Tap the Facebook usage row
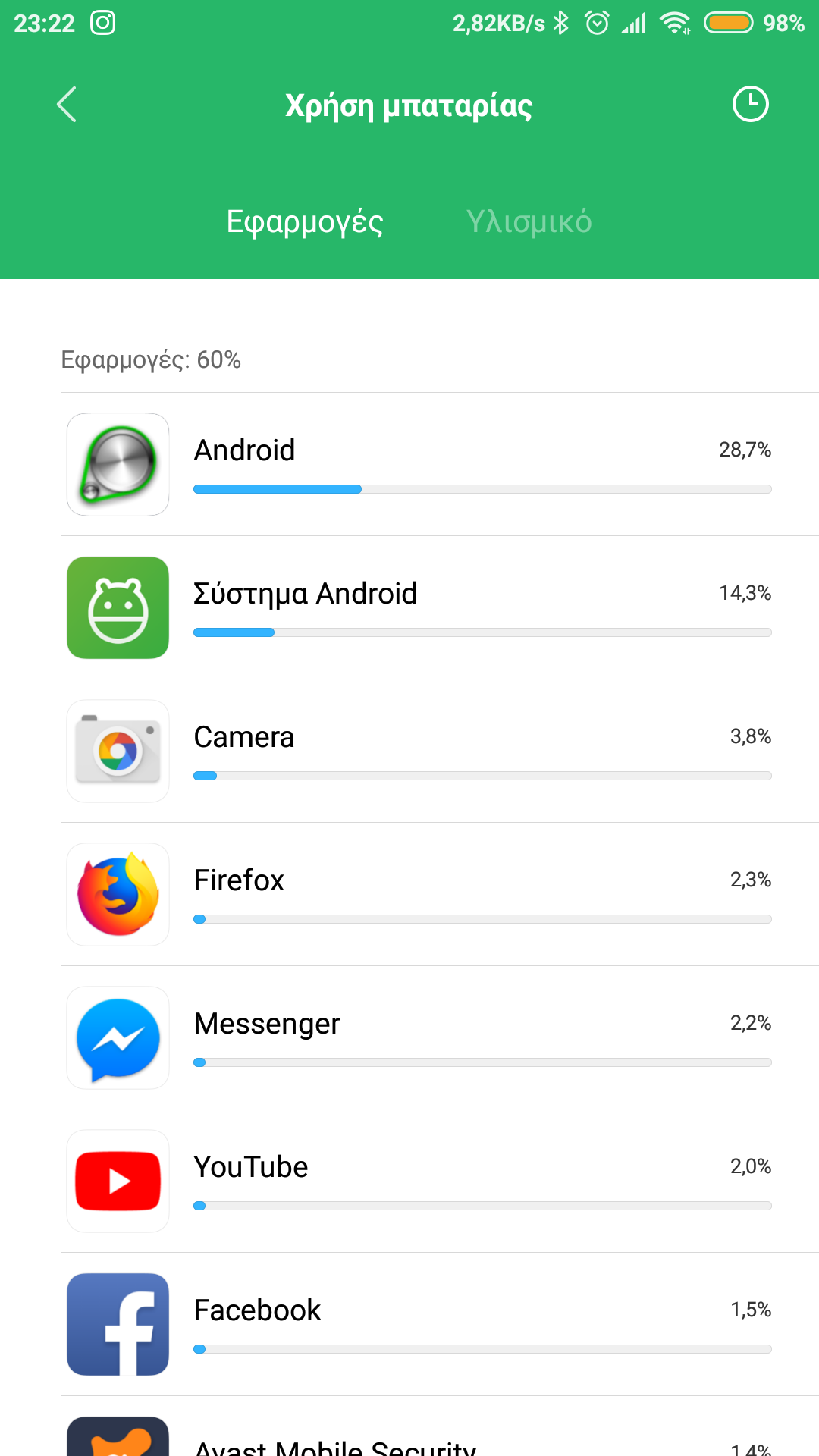Viewport: 819px width, 1456px height. (x=440, y=1324)
